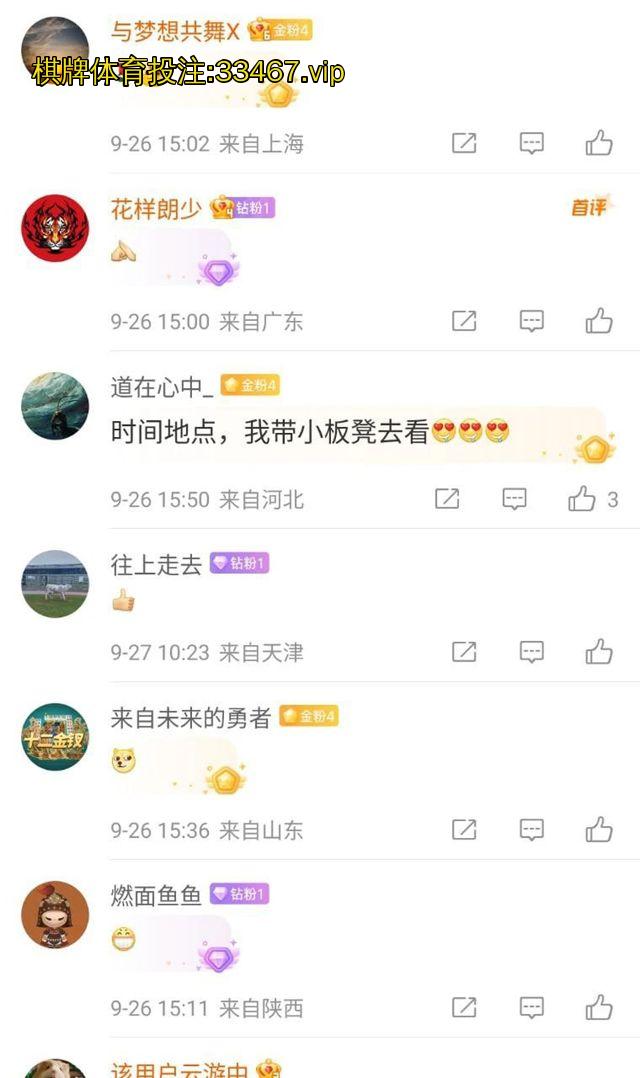Share the comment from 道在心中_

447,499
